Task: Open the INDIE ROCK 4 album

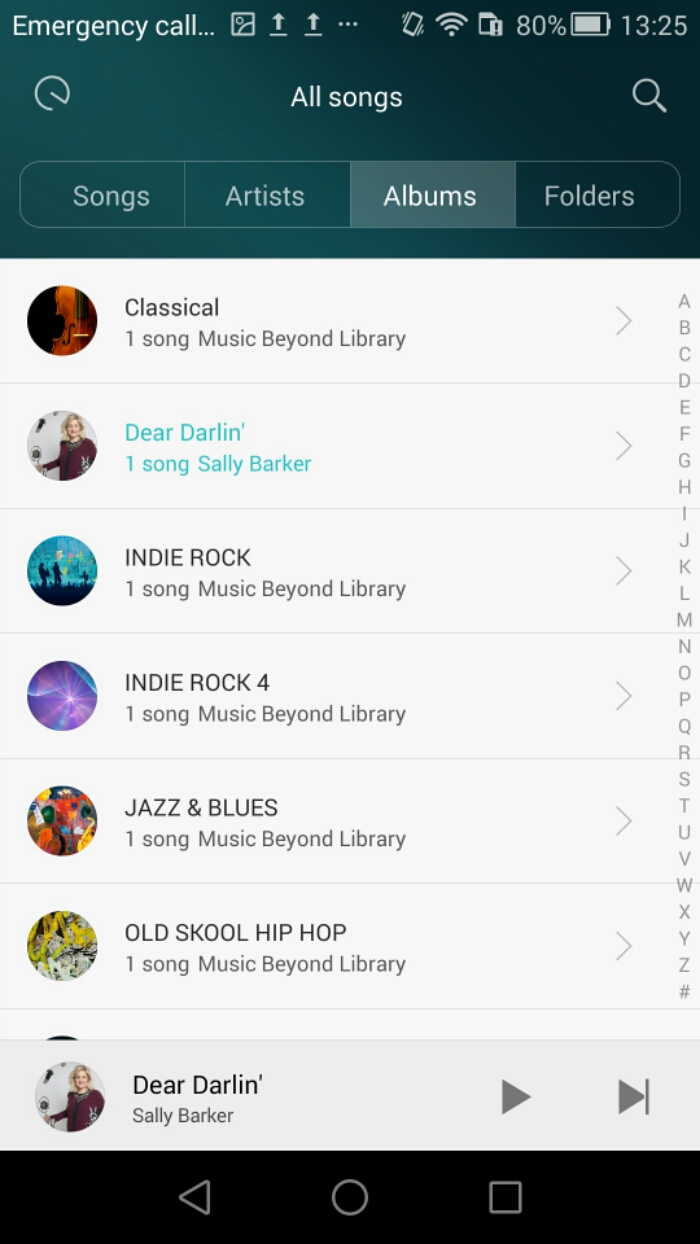Action: (330, 696)
